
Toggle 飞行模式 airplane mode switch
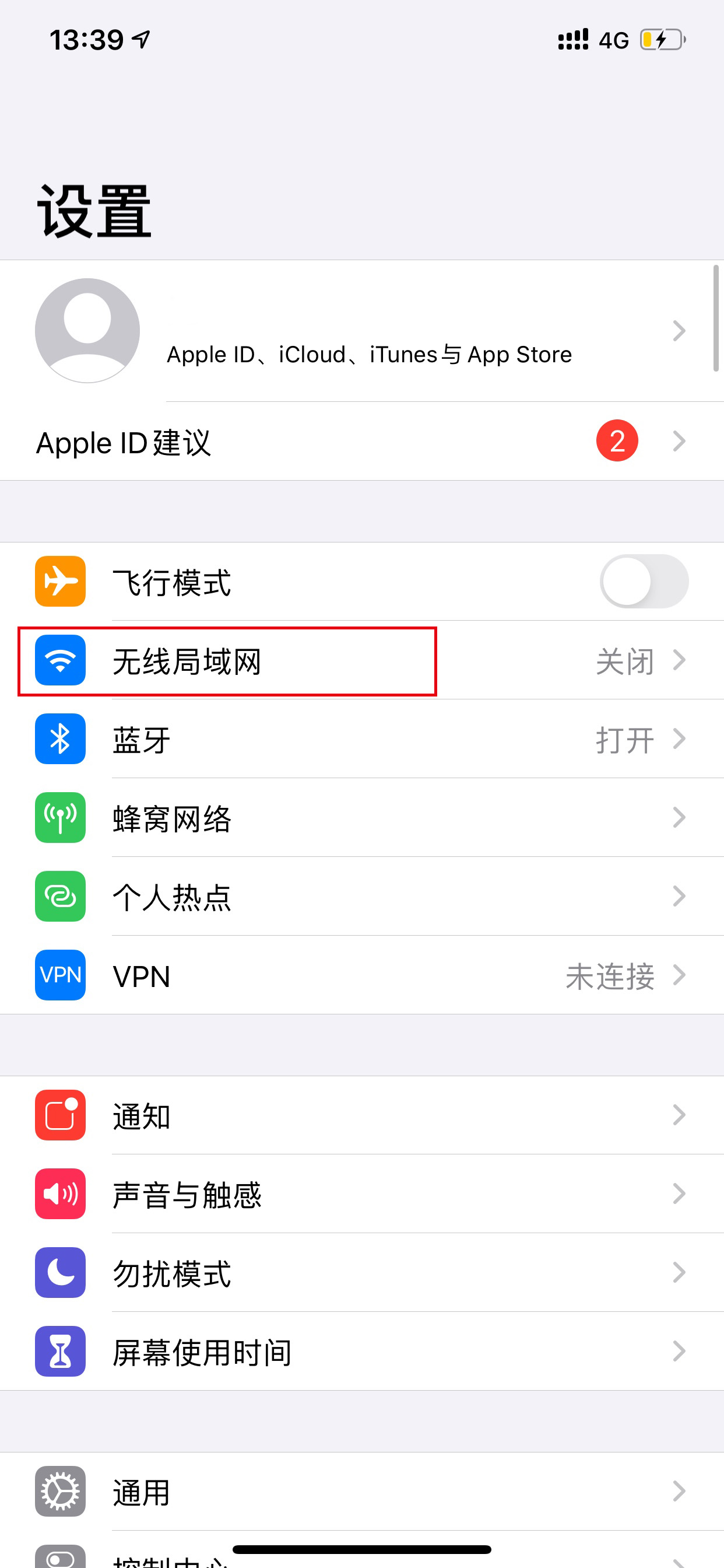(x=644, y=582)
